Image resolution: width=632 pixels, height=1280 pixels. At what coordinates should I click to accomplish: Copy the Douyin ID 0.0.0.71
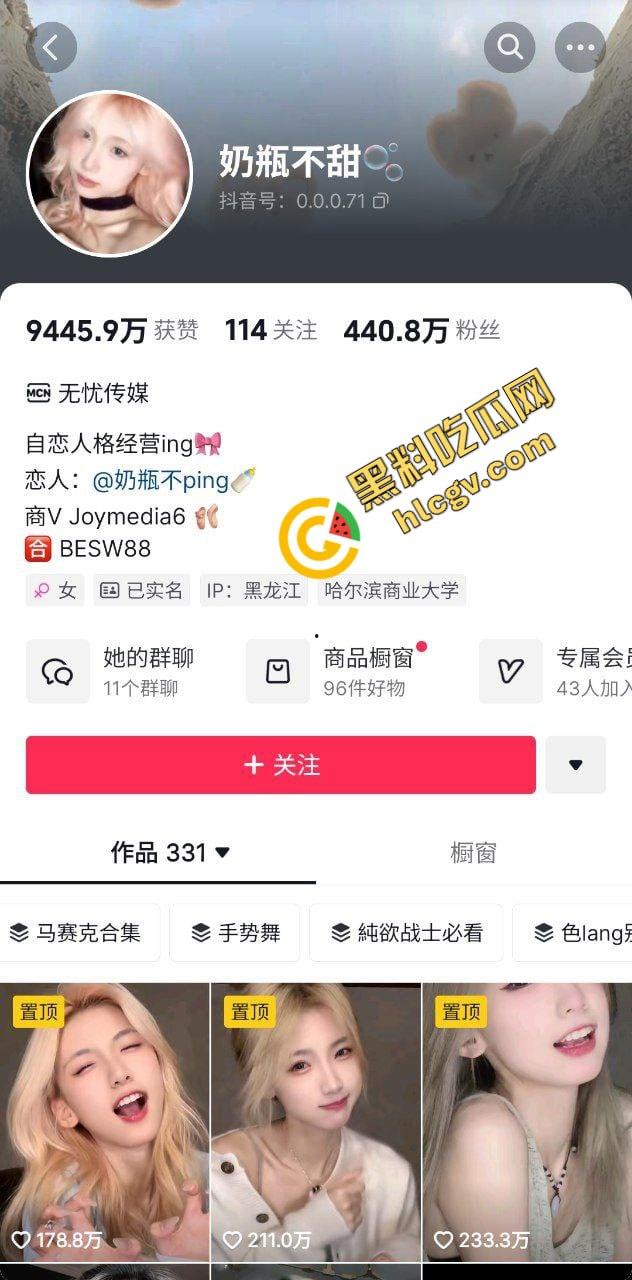click(x=381, y=201)
